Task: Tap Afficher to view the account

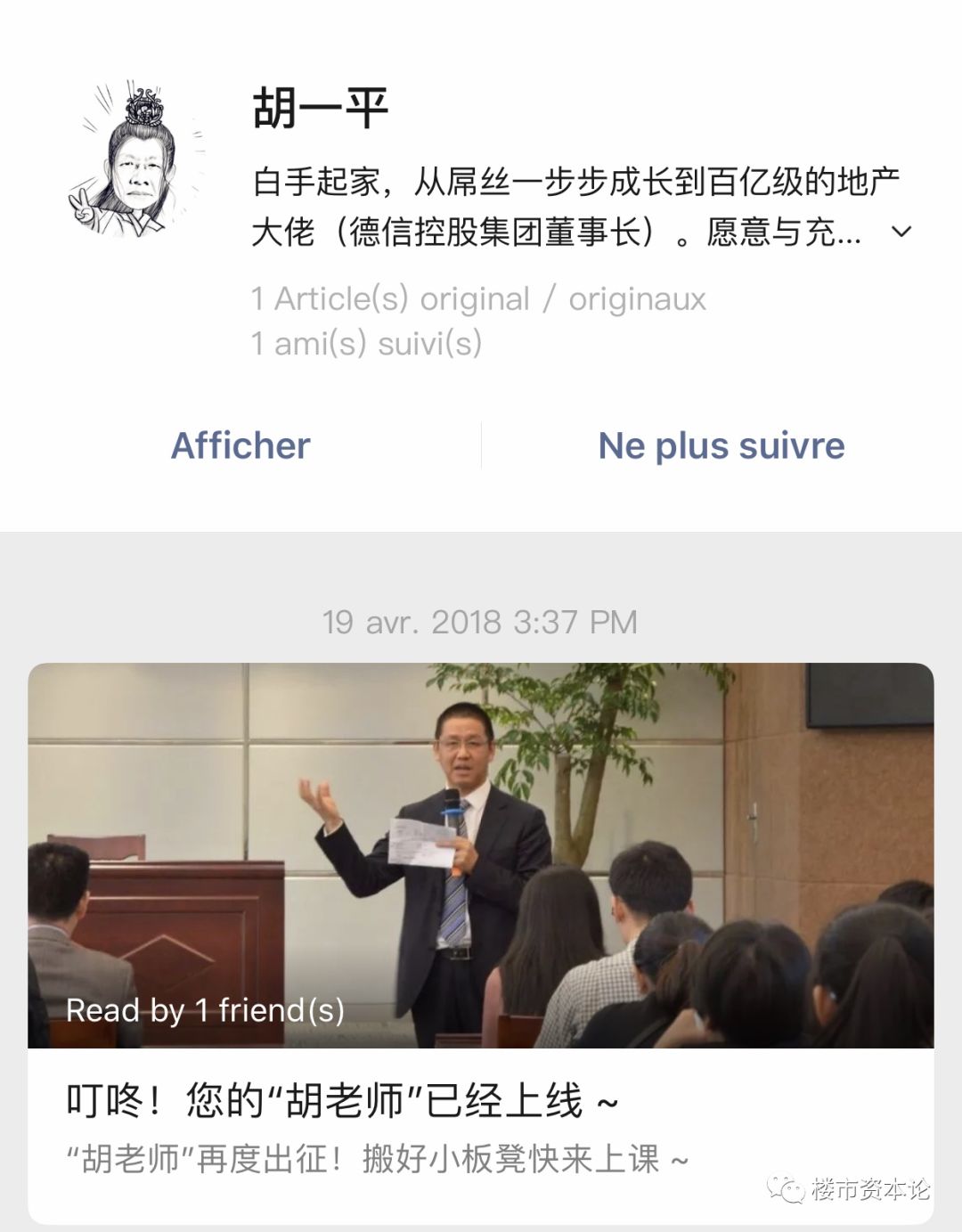Action: [240, 445]
